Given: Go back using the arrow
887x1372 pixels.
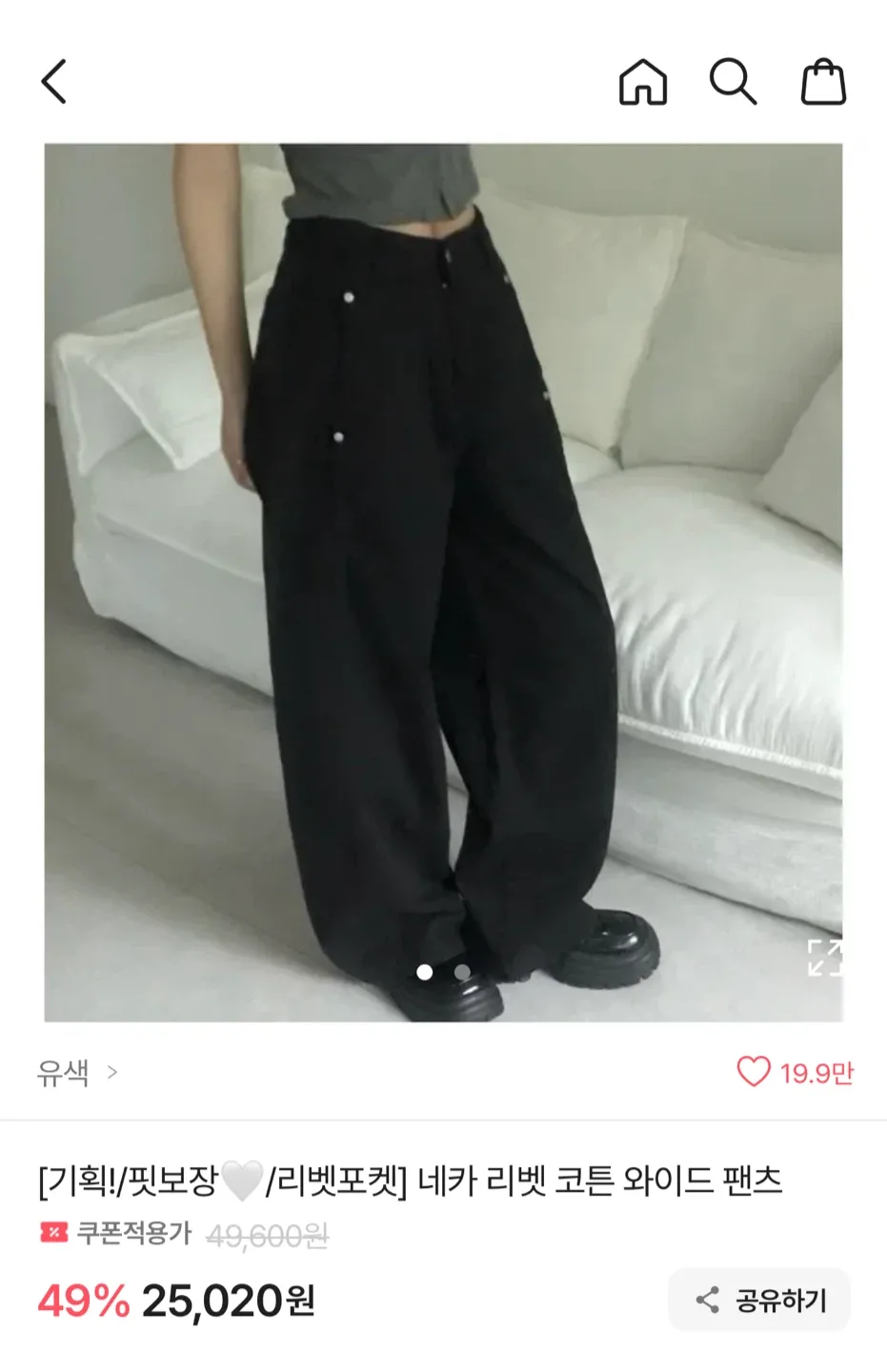Looking at the screenshot, I should click(54, 81).
